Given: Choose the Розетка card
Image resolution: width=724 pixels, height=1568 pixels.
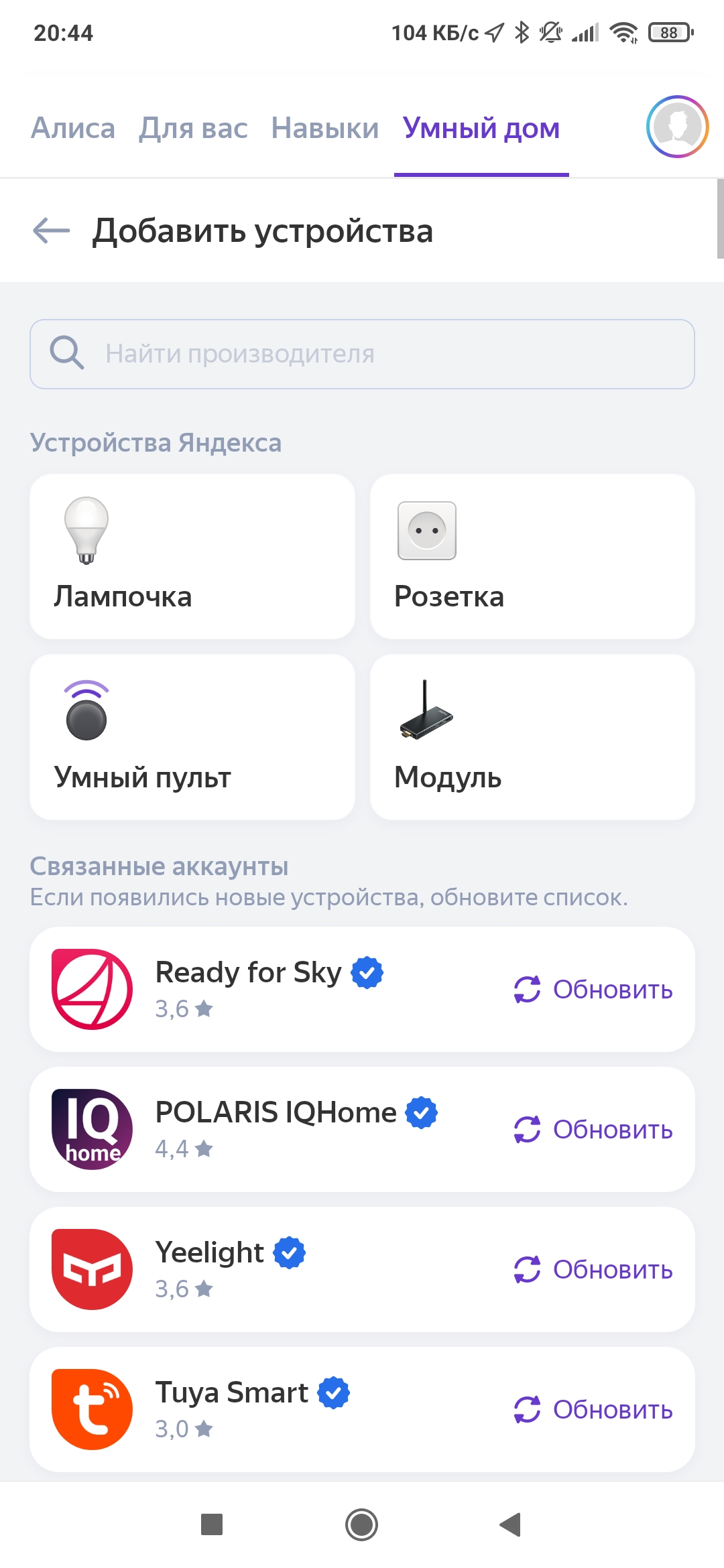Looking at the screenshot, I should 532,556.
